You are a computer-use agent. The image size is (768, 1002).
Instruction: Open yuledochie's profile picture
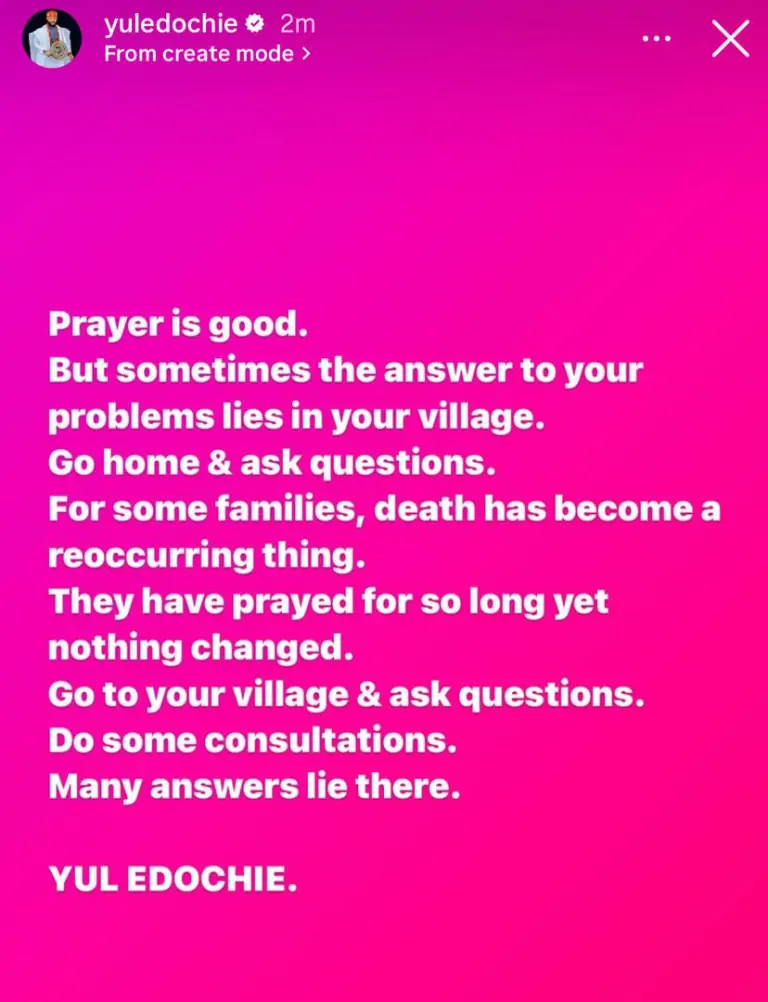(x=51, y=39)
